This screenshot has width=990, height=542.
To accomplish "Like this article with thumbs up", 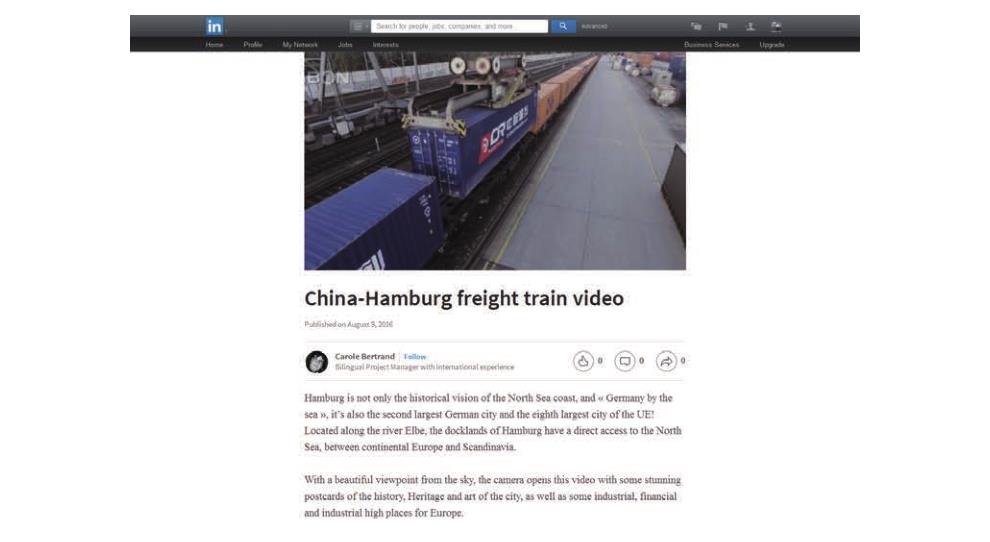I will pos(583,361).
